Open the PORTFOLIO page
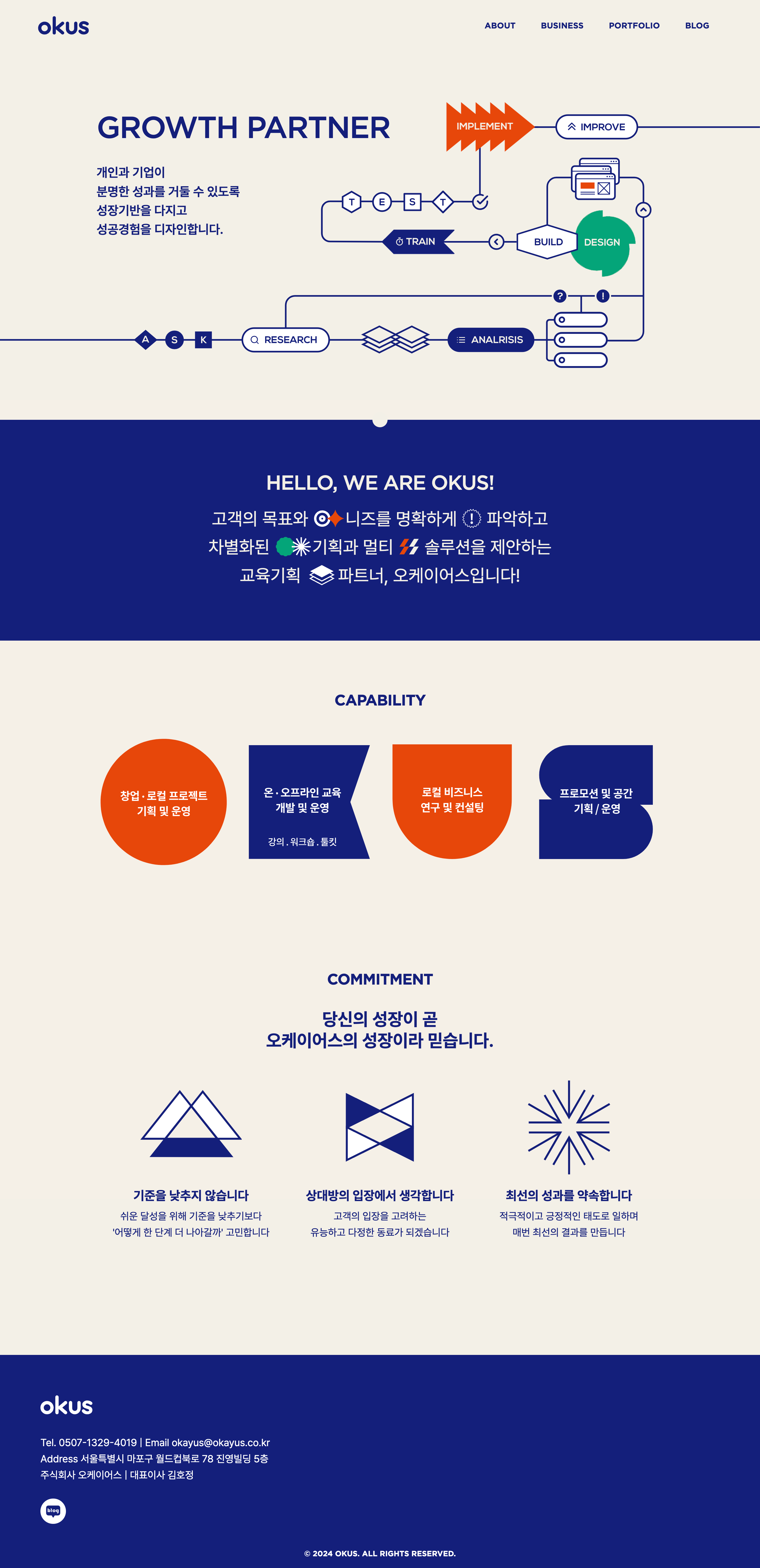Image resolution: width=760 pixels, height=1568 pixels. tap(633, 26)
